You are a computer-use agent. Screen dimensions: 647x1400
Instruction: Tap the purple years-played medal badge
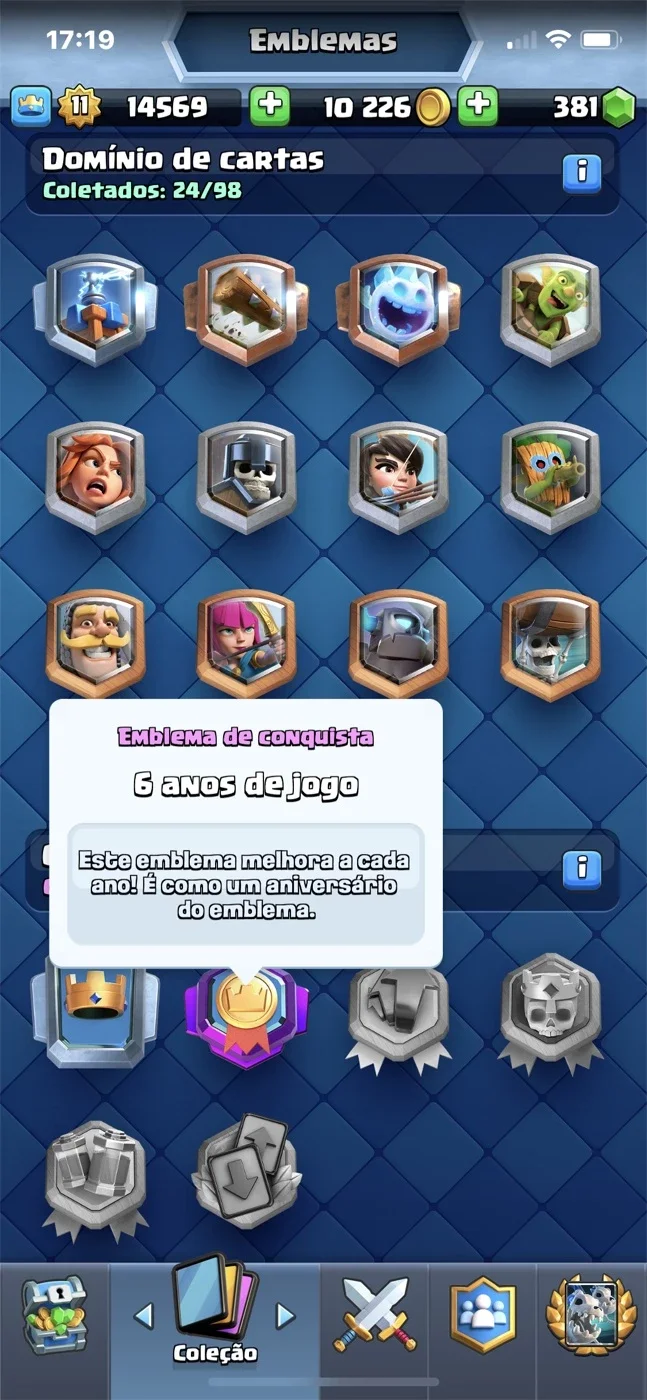[x=246, y=1015]
